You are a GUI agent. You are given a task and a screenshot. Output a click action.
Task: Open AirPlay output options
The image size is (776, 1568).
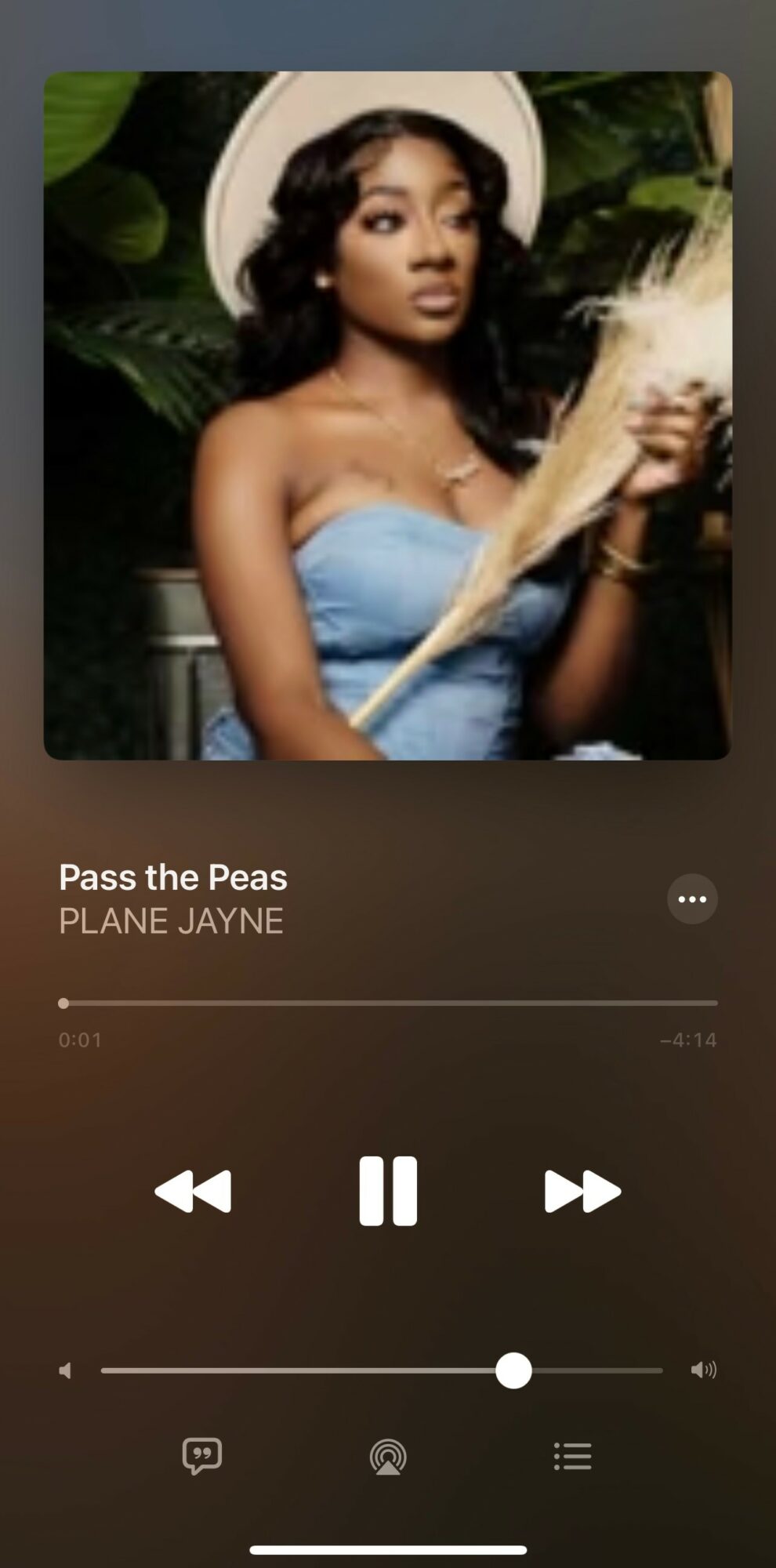(x=388, y=1457)
